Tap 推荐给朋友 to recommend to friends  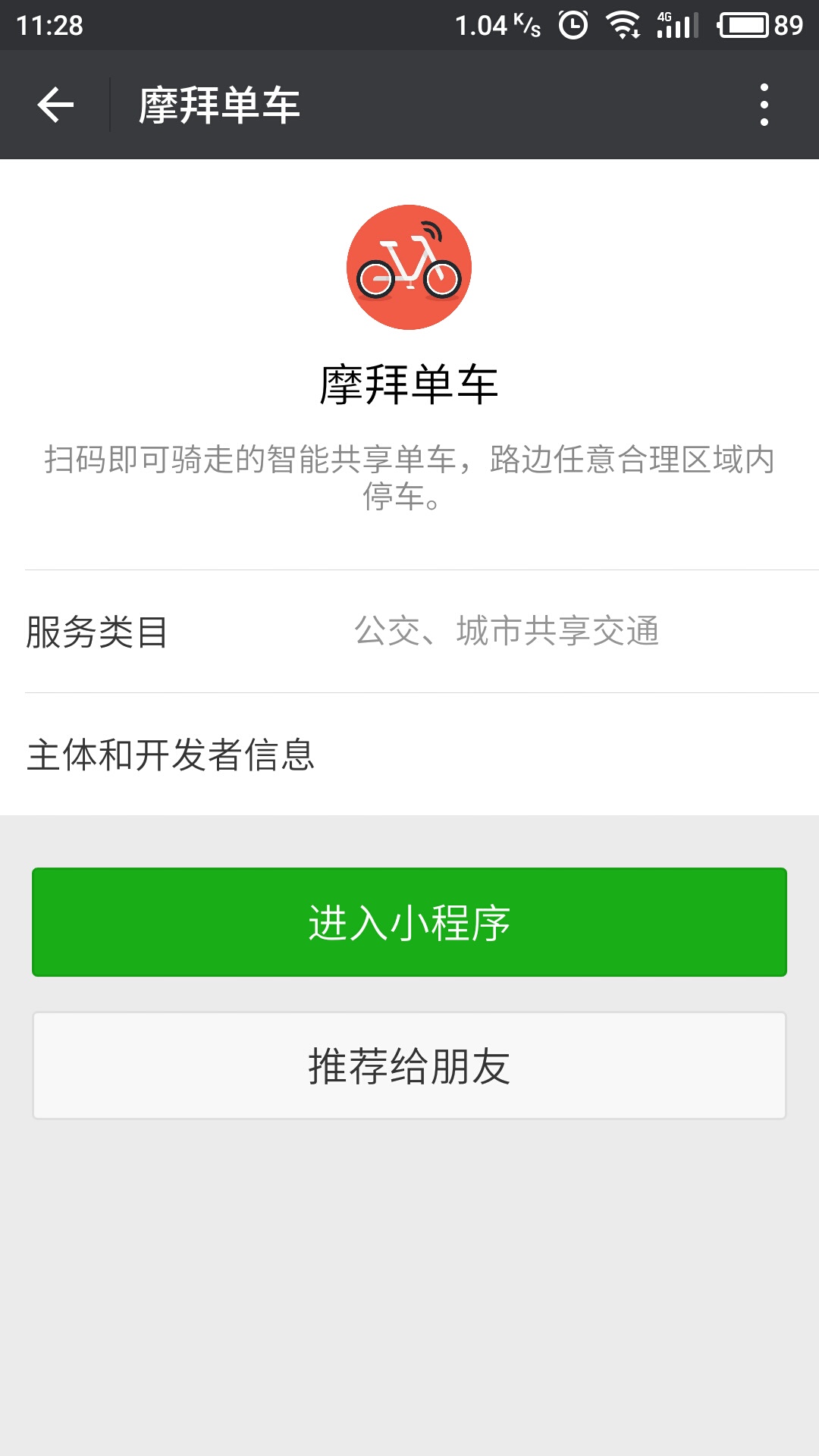[x=409, y=1065]
